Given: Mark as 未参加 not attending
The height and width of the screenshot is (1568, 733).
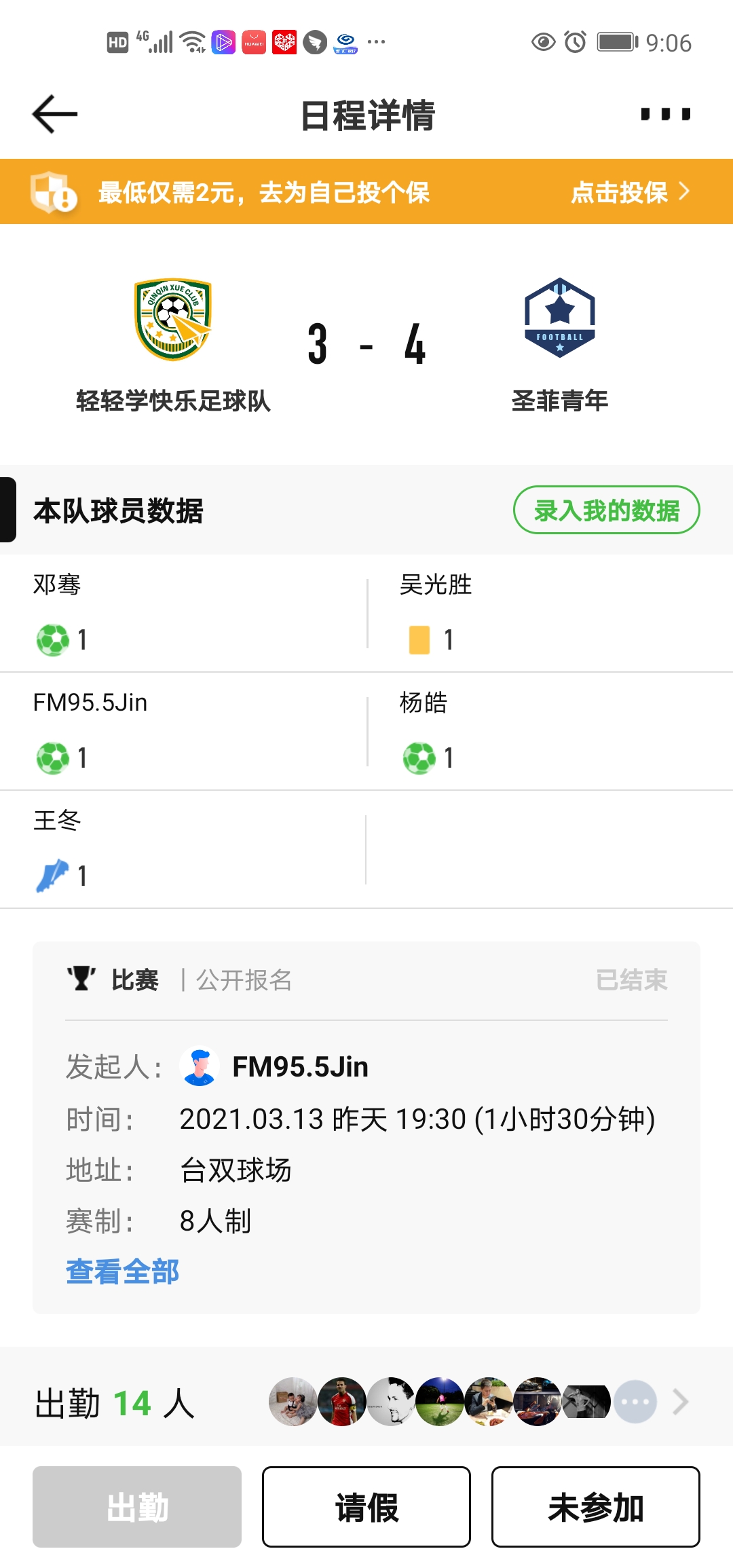Looking at the screenshot, I should coord(596,1507).
